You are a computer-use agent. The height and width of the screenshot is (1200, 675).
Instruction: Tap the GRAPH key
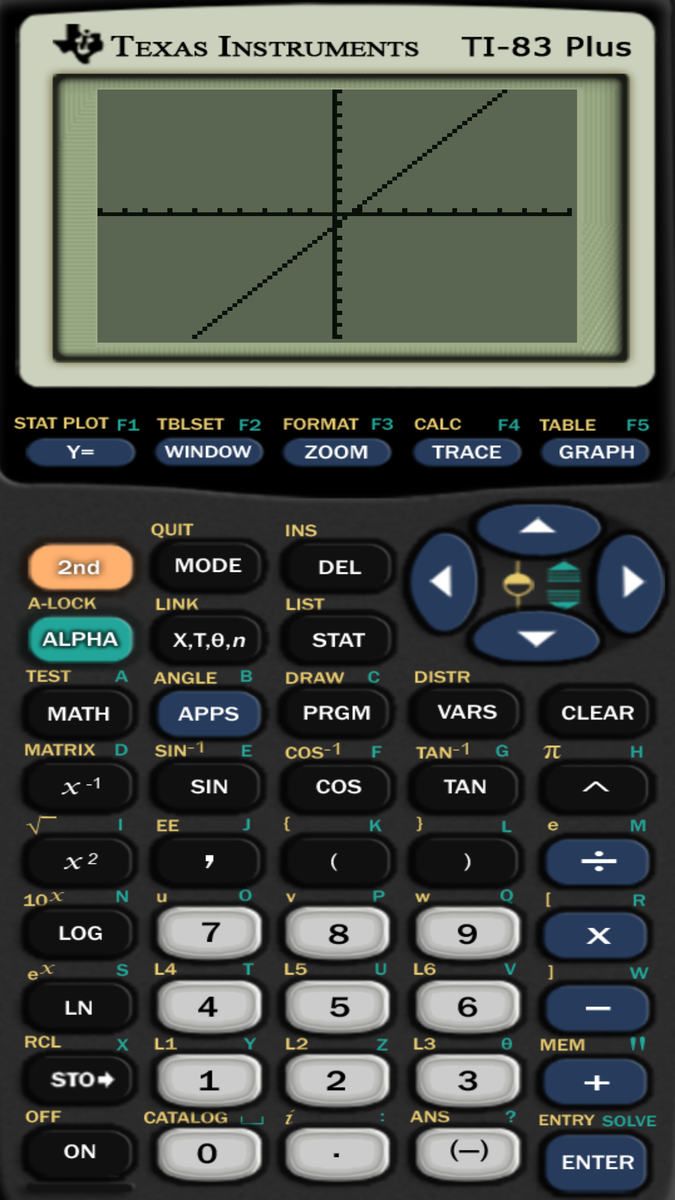pos(596,452)
